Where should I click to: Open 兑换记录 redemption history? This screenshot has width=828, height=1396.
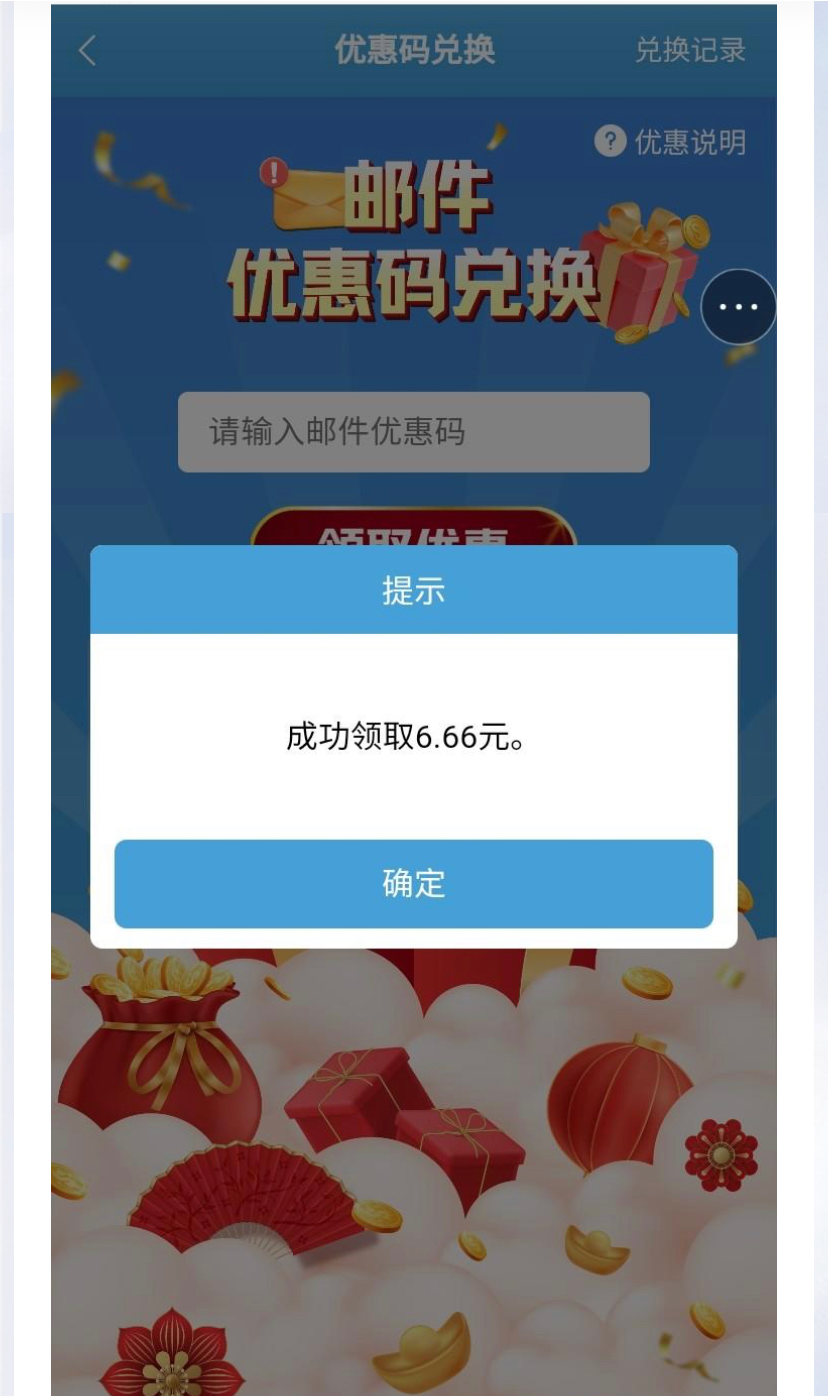[x=690, y=50]
